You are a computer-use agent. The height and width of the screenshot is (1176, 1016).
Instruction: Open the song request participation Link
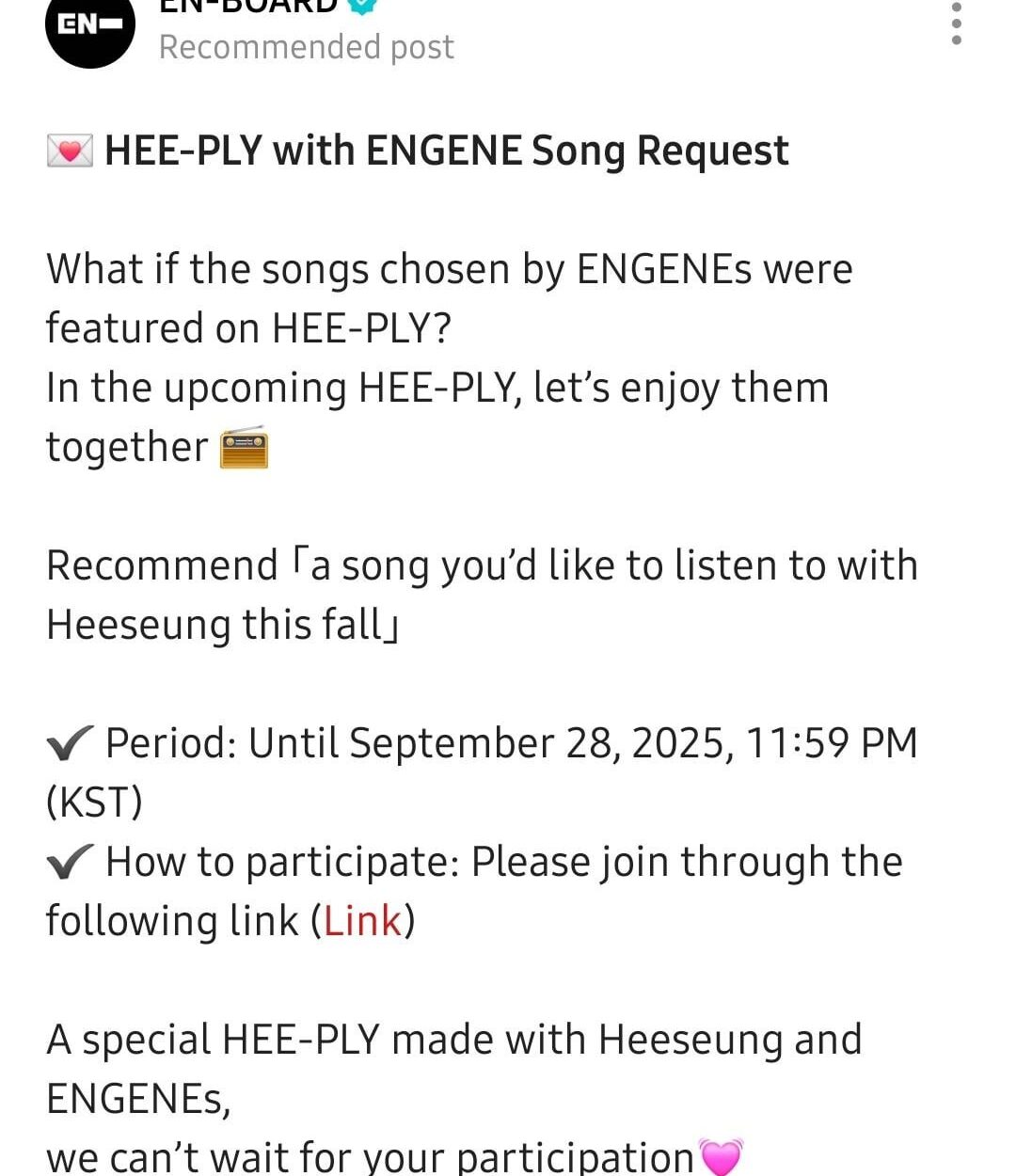coord(365,921)
